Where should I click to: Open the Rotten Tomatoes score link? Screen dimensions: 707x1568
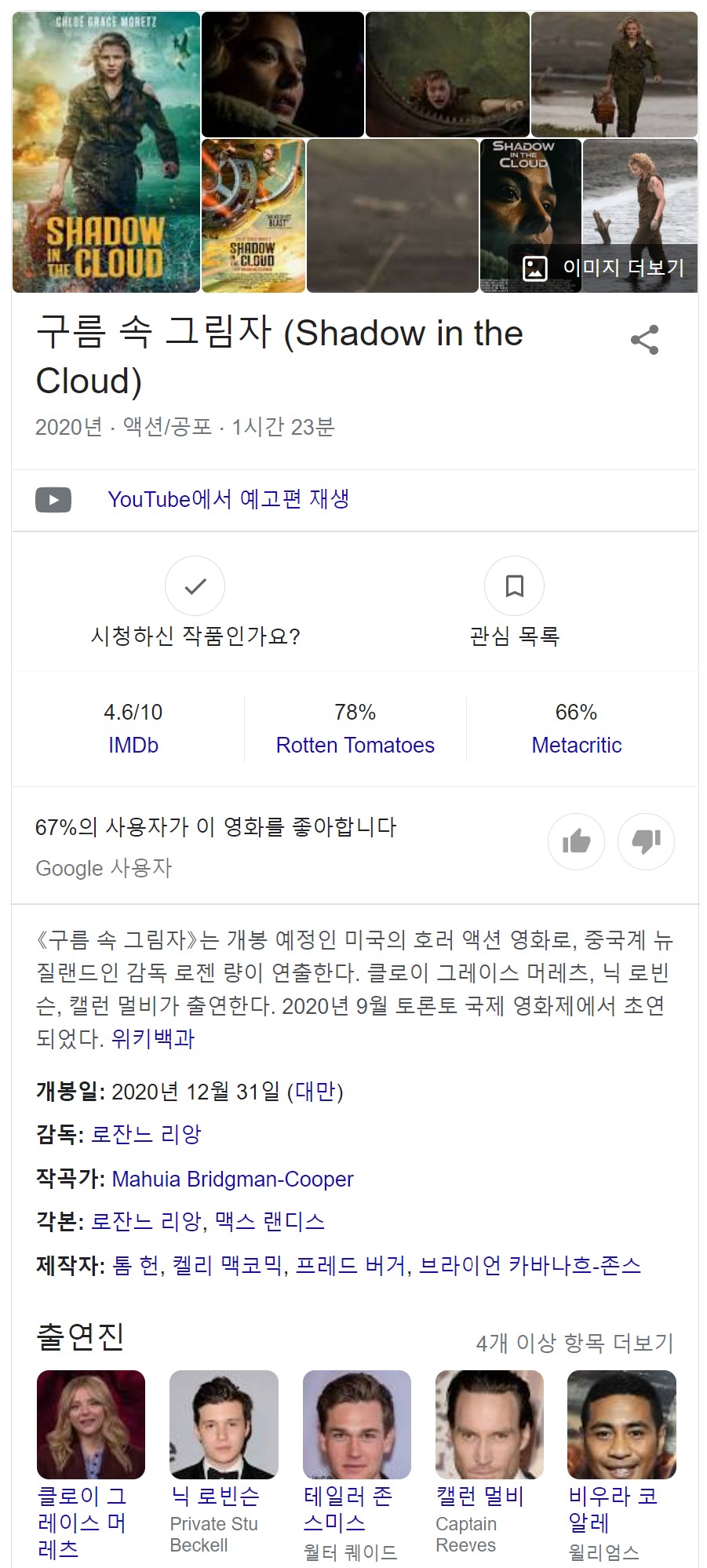click(x=355, y=745)
